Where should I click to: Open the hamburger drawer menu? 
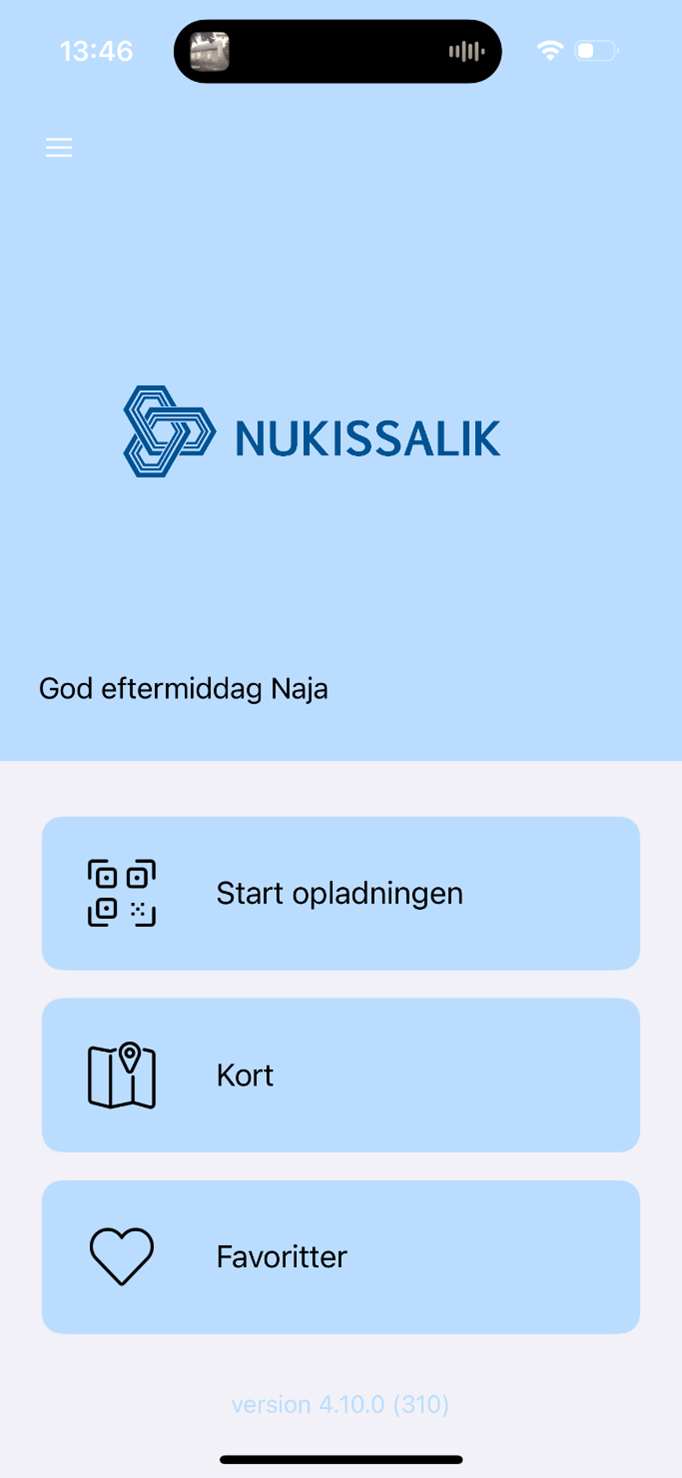59,148
